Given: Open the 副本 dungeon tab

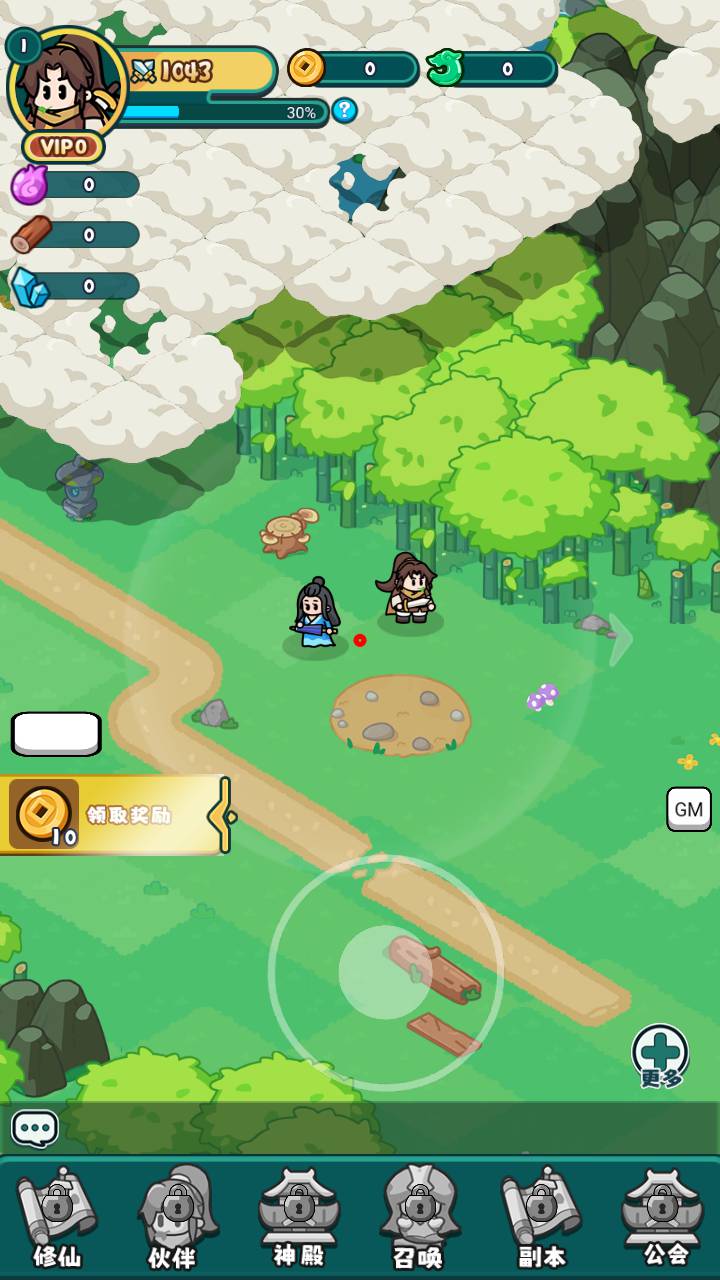Looking at the screenshot, I should point(541,1220).
